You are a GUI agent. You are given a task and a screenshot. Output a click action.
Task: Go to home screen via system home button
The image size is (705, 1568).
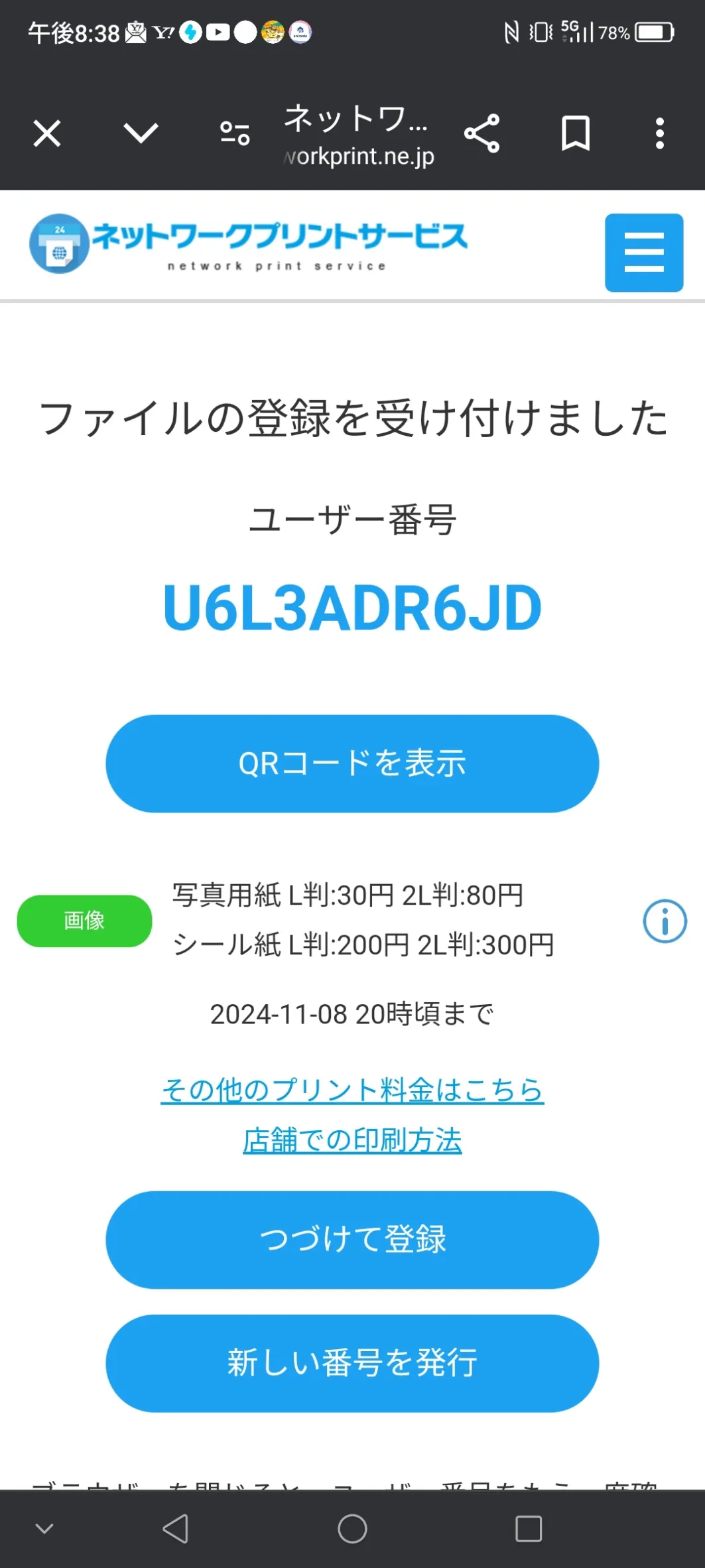pyautogui.click(x=352, y=1529)
